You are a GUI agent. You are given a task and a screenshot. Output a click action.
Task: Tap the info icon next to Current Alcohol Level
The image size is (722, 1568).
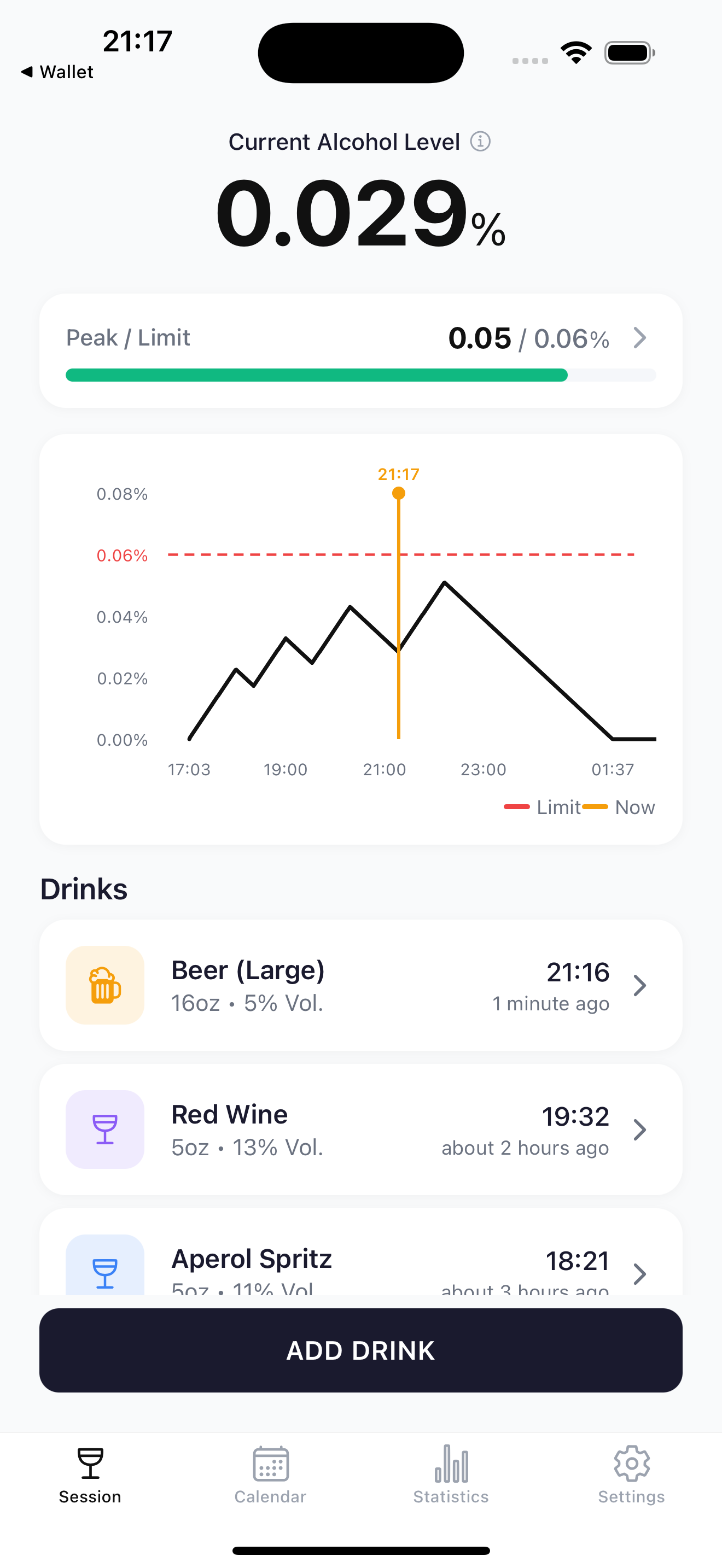pyautogui.click(x=481, y=141)
